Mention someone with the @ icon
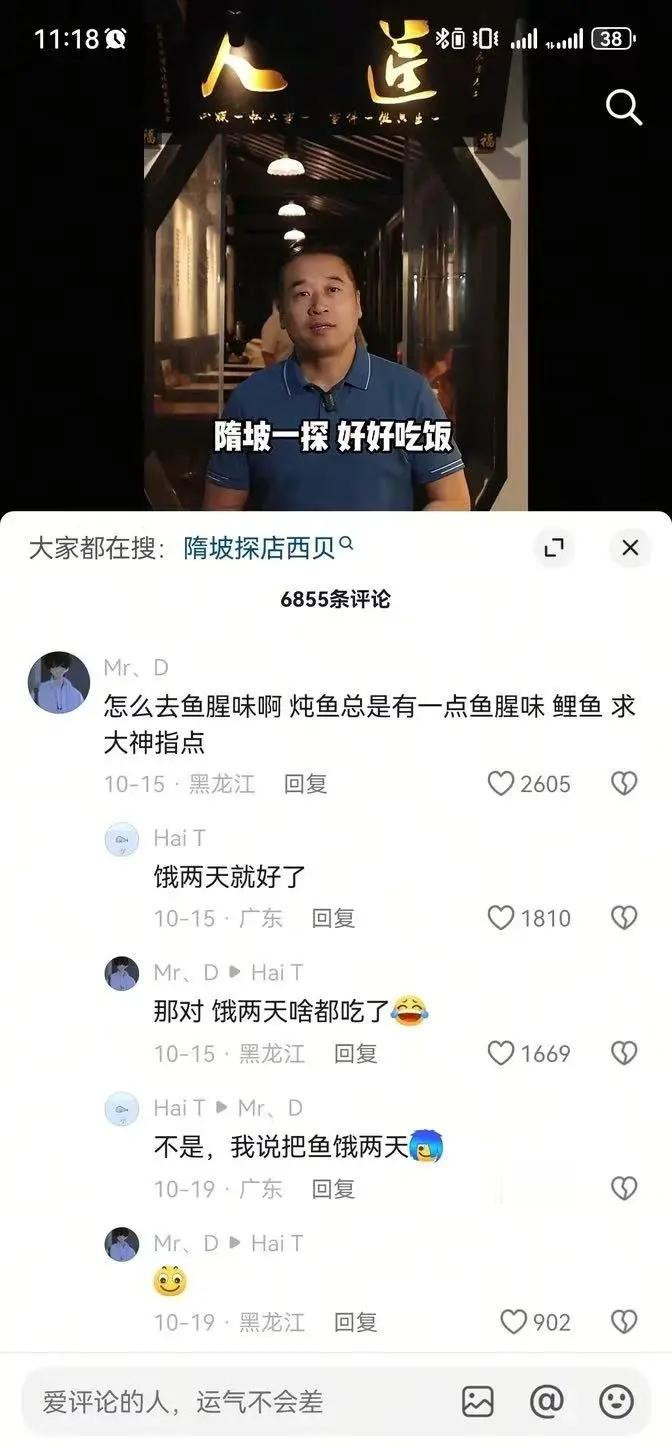 tap(546, 1402)
